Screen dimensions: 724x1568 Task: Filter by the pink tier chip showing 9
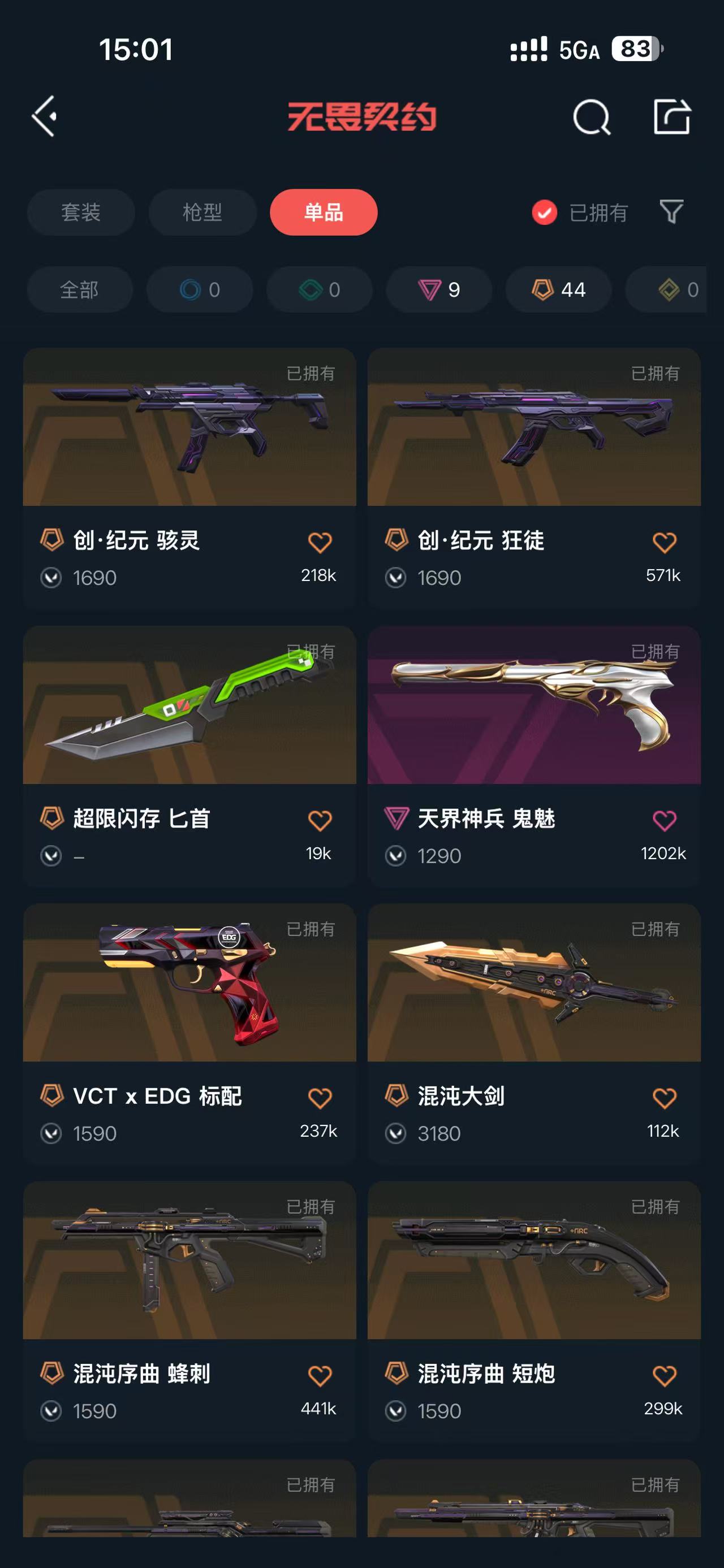point(439,290)
